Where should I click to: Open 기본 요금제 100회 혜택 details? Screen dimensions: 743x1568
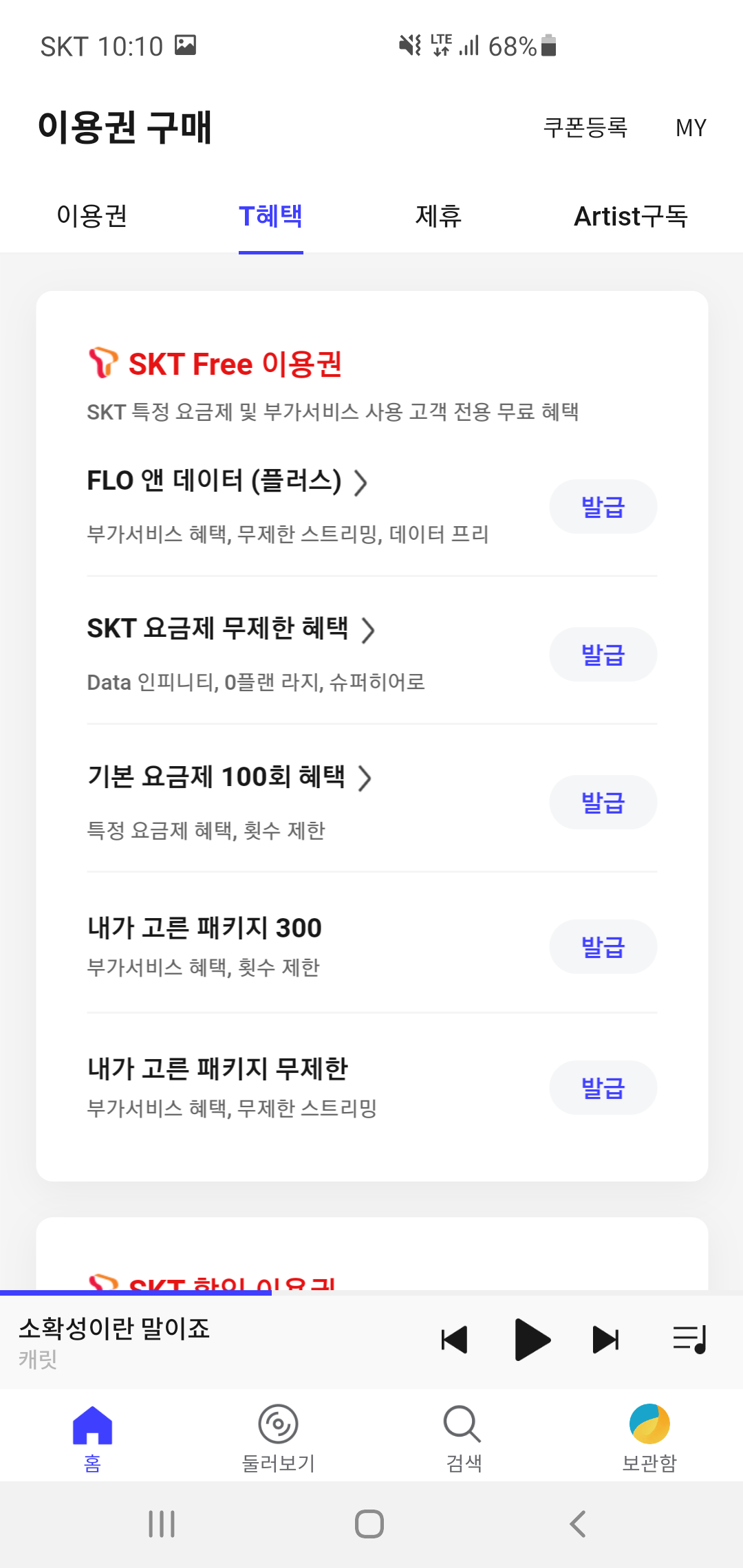pyautogui.click(x=229, y=777)
